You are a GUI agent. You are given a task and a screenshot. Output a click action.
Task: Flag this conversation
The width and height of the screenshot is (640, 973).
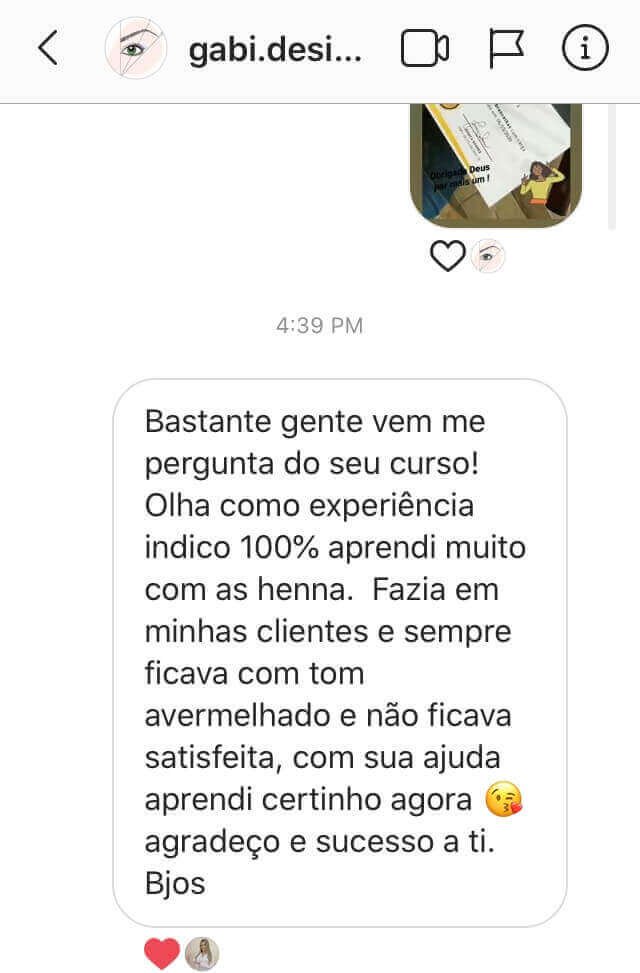point(507,48)
